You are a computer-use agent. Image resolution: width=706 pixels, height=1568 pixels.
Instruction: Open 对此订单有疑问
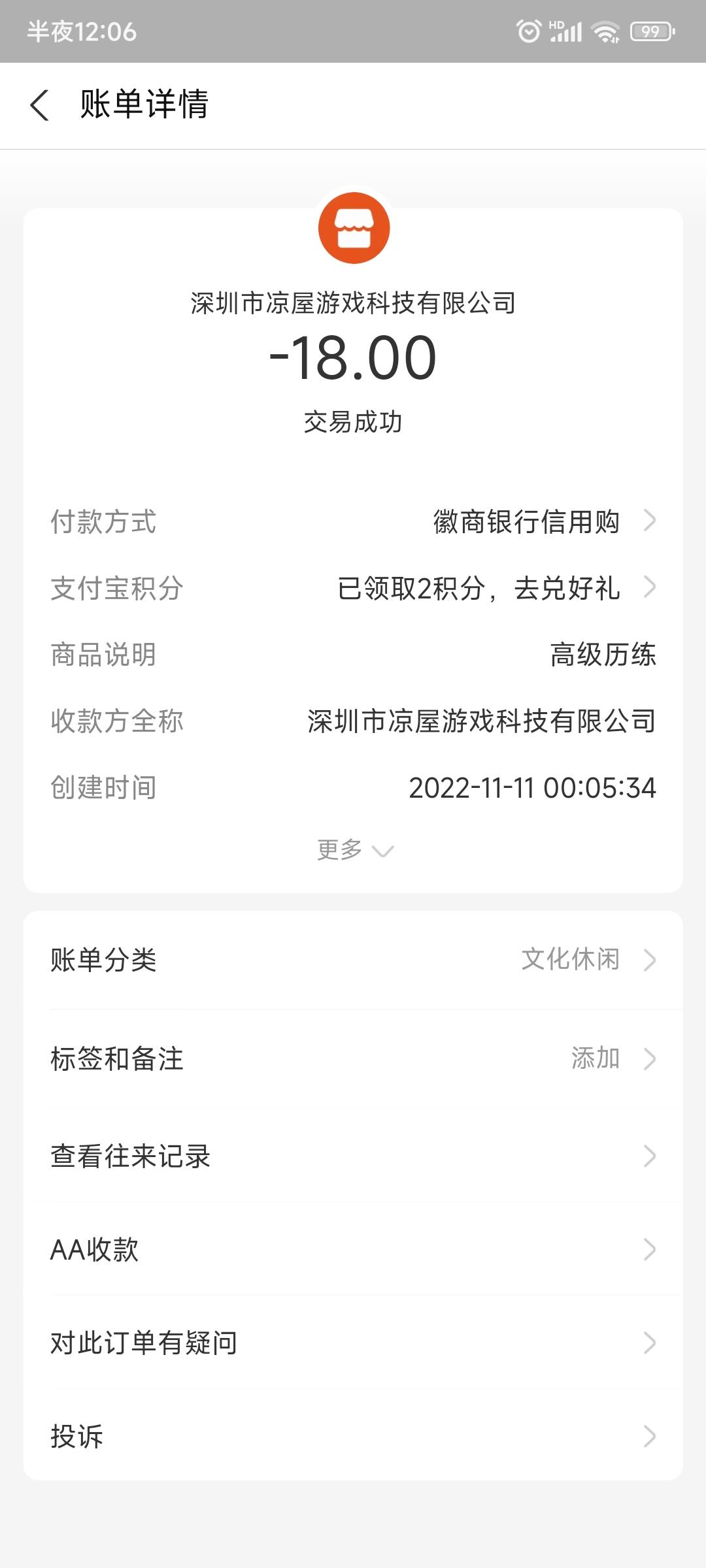point(353,1343)
